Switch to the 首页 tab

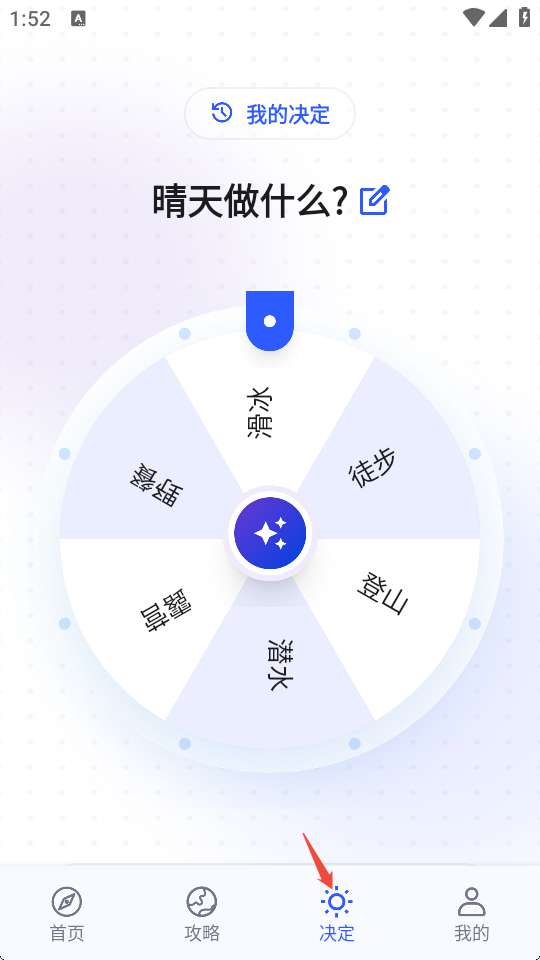coord(67,915)
